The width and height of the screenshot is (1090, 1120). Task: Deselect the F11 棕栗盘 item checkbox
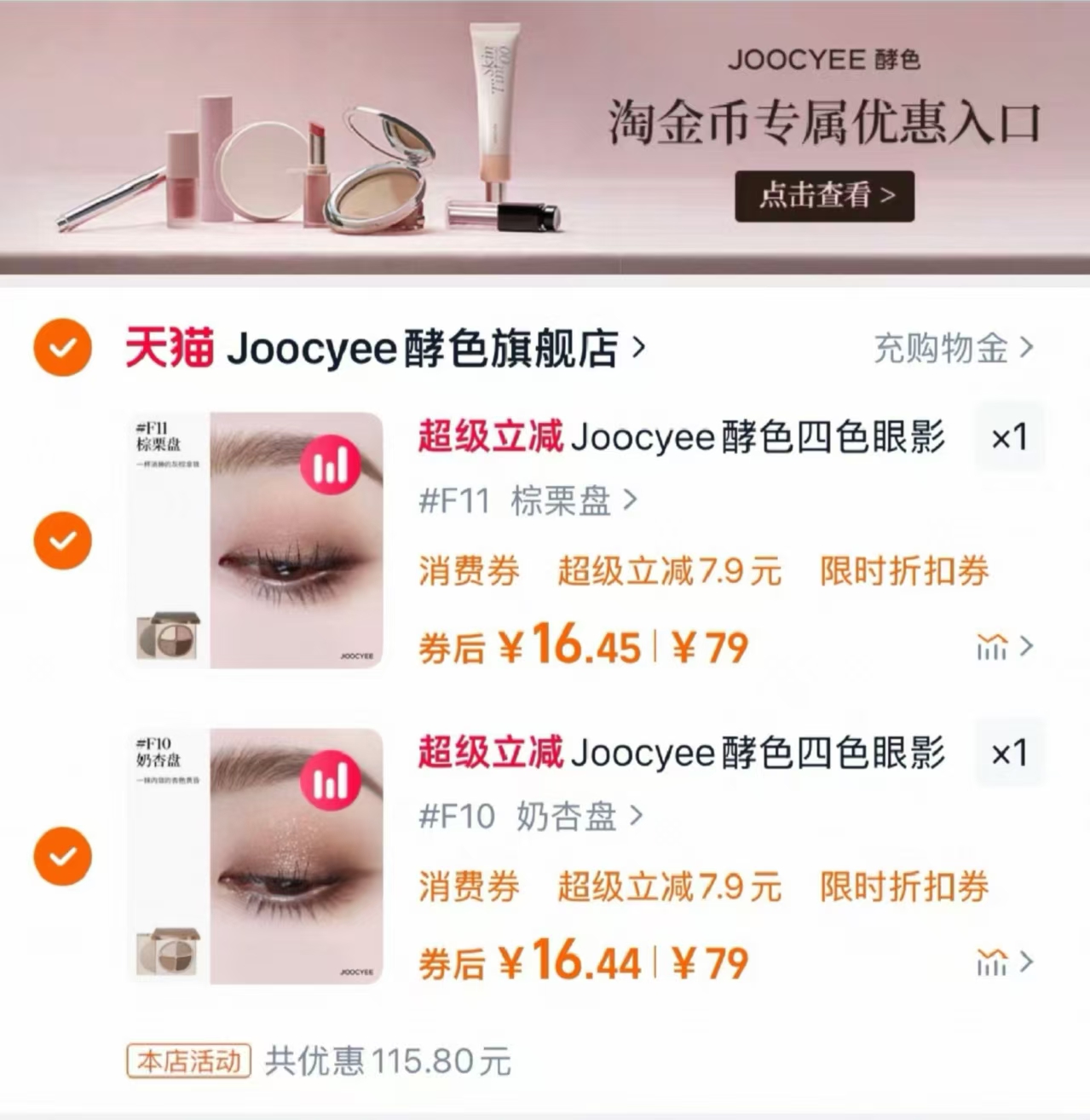[x=61, y=540]
